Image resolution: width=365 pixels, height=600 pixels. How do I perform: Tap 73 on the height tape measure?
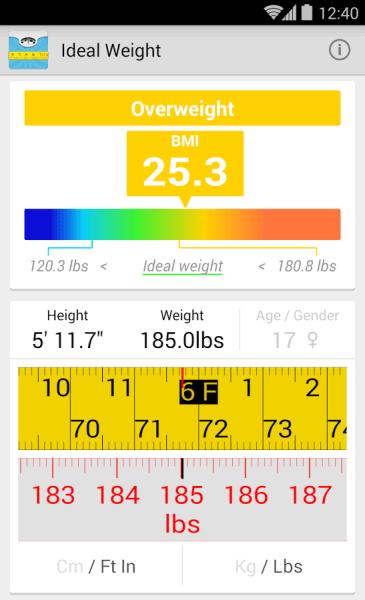tap(278, 429)
